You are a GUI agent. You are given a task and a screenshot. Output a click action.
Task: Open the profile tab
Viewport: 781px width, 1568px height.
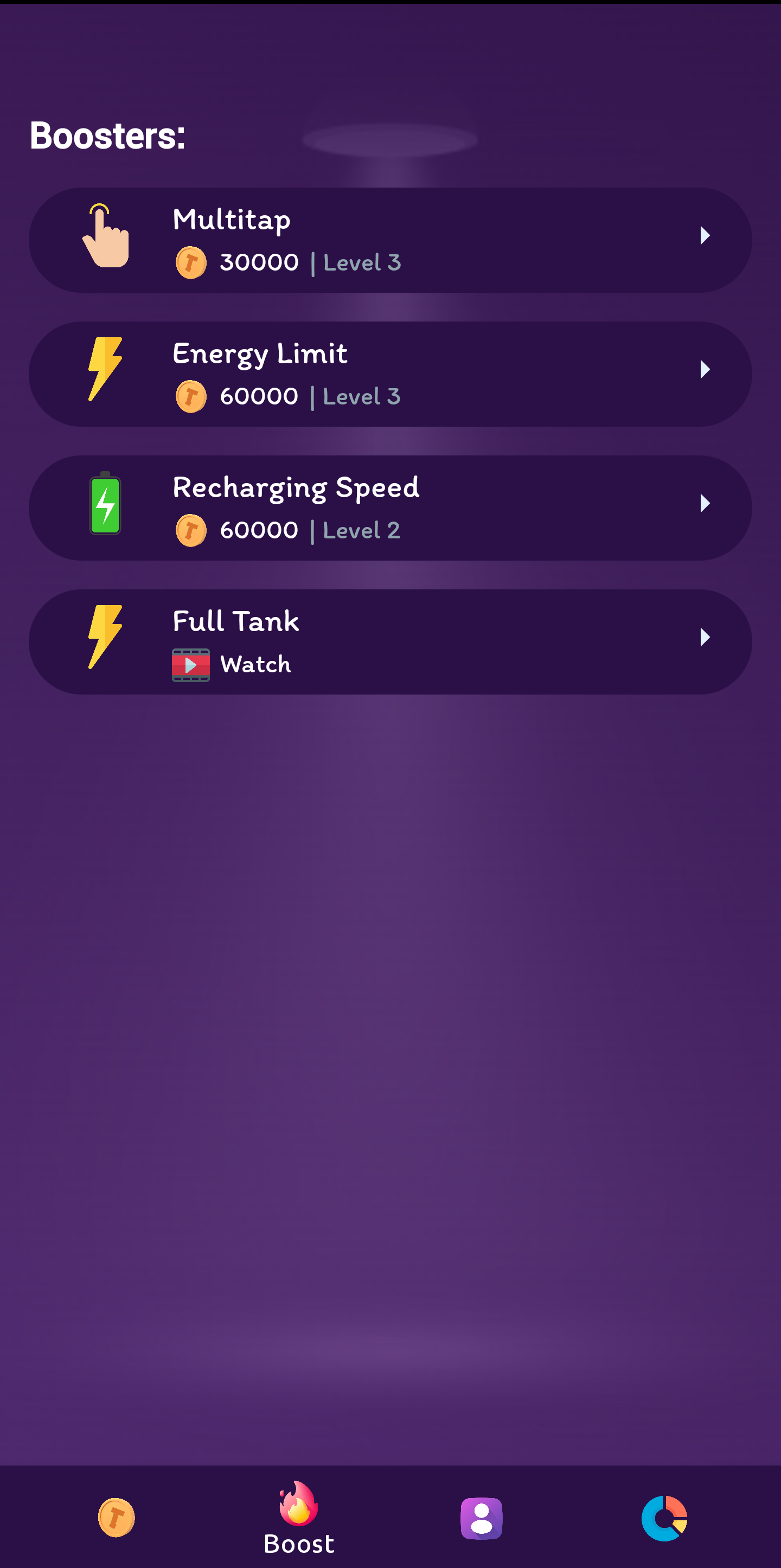[482, 1518]
